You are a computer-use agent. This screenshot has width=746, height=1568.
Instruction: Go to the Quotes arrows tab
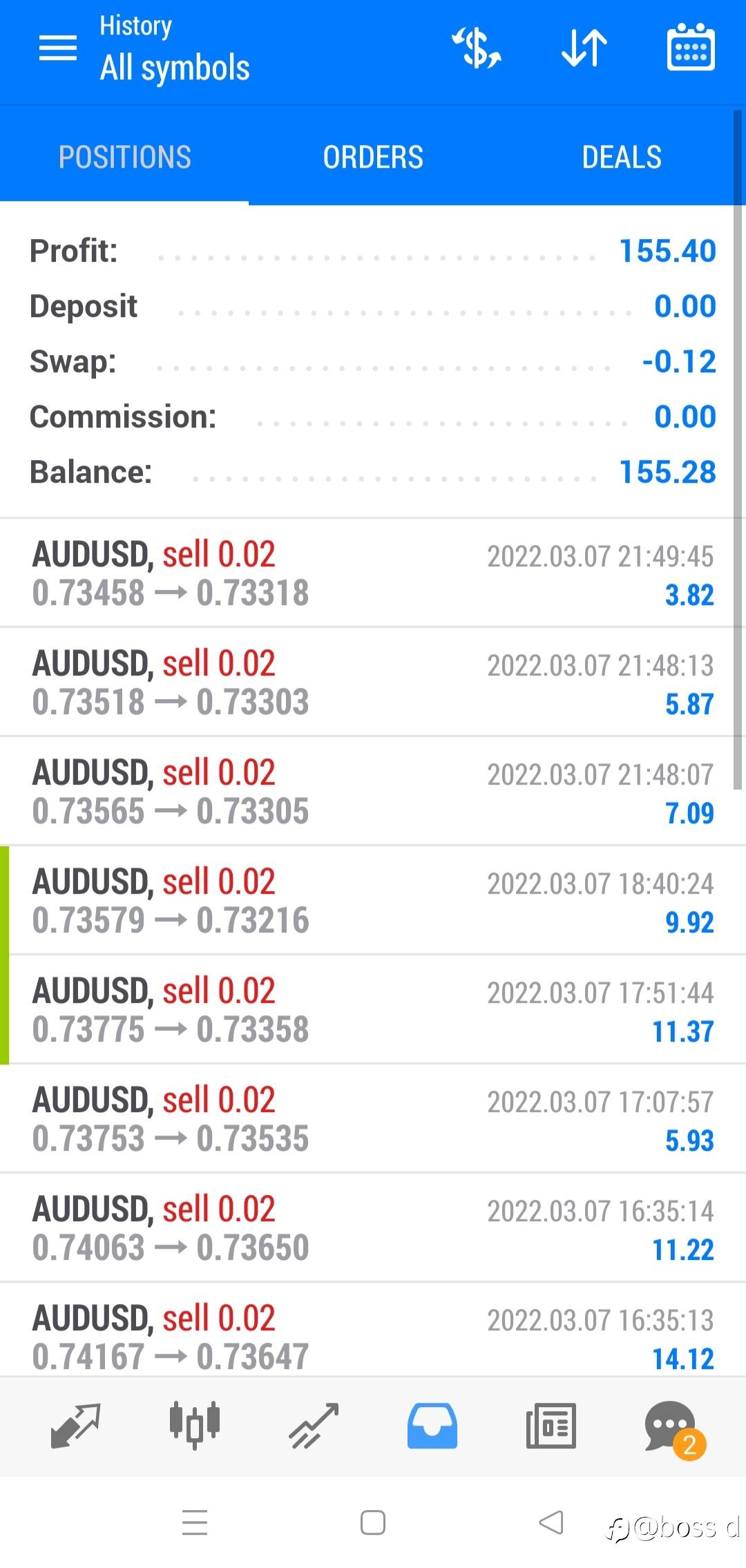click(x=76, y=1426)
